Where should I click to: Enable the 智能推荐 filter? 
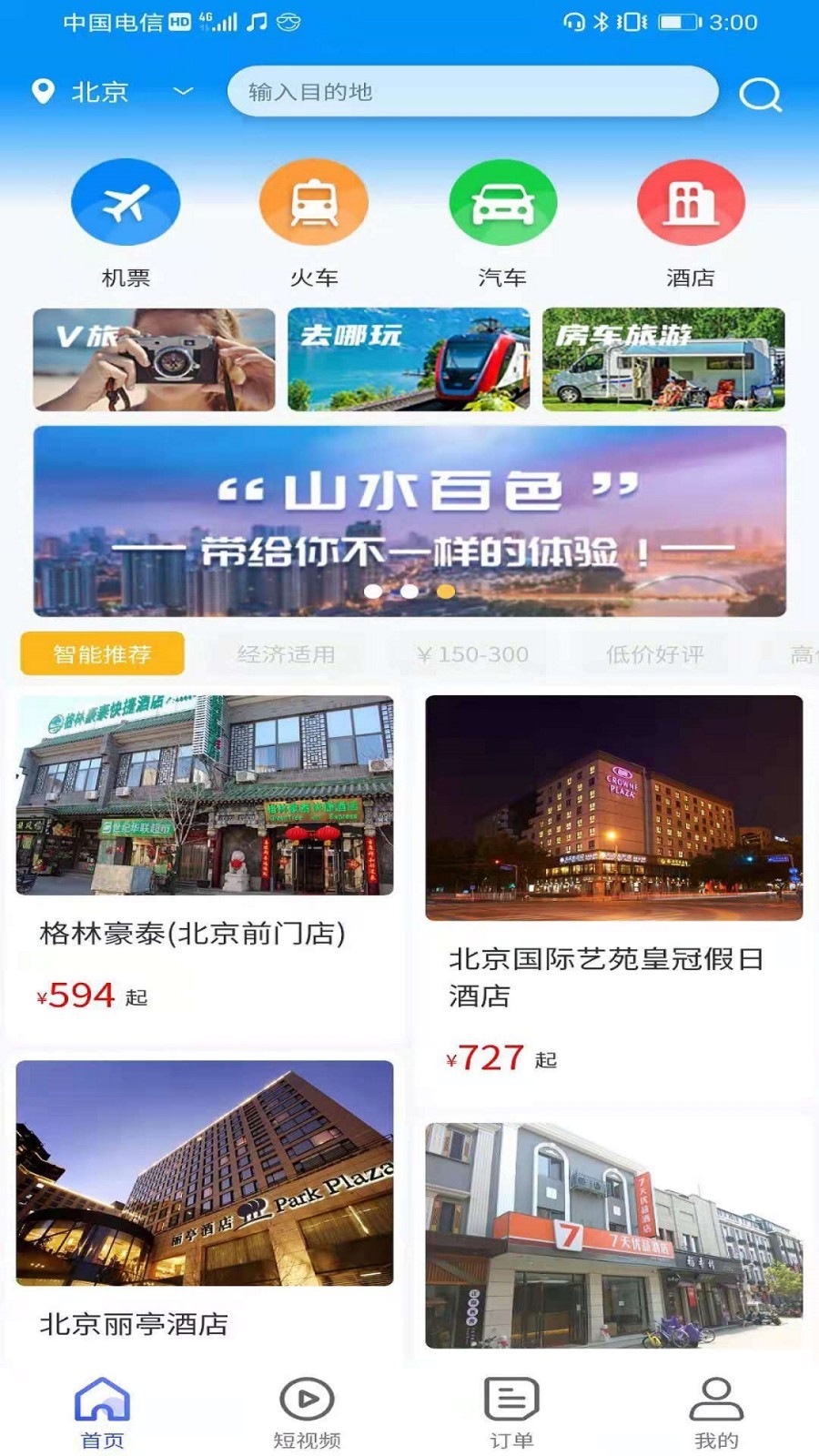click(x=103, y=653)
